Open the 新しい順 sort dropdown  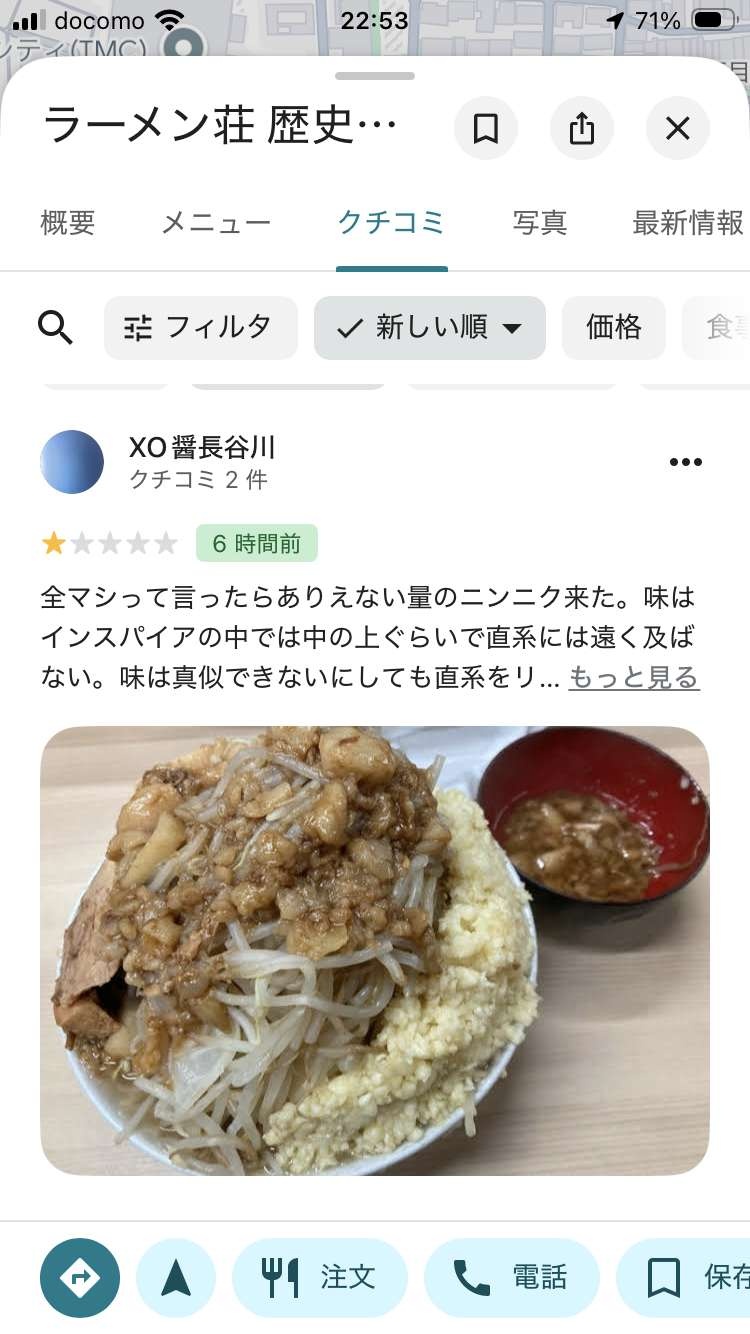(430, 327)
